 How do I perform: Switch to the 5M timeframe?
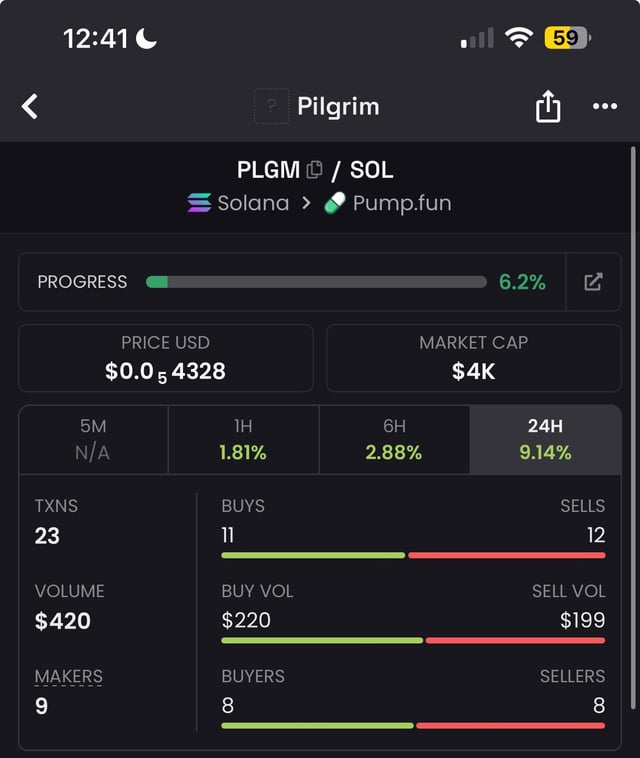tap(93, 439)
